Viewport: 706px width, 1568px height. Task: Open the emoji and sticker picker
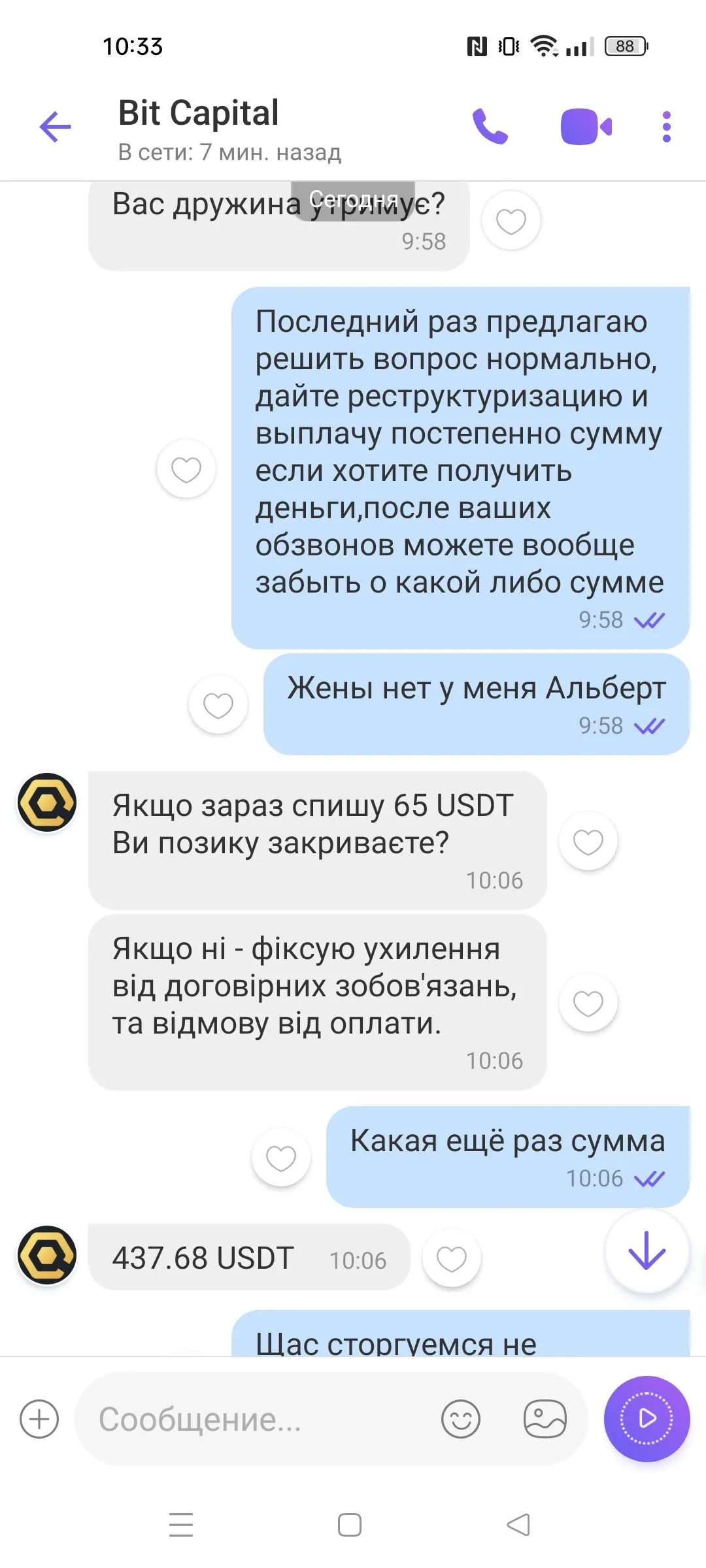pyautogui.click(x=460, y=1419)
